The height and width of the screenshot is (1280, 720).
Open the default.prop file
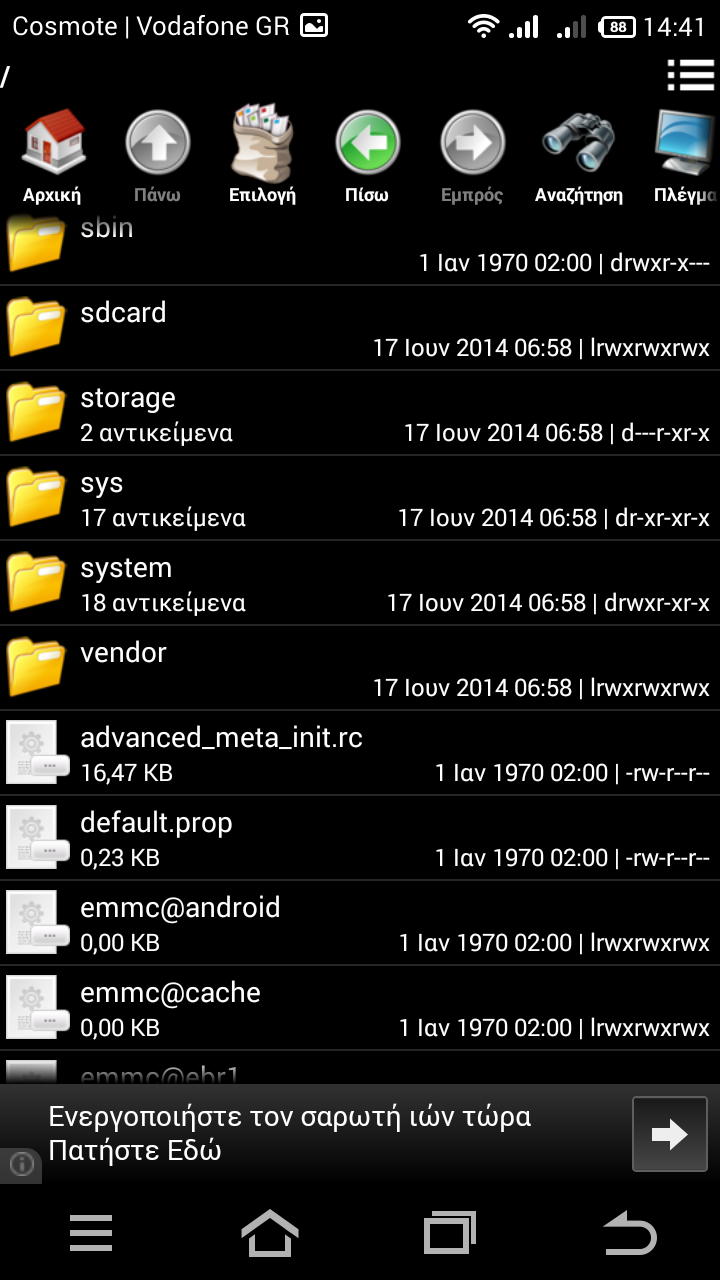(x=360, y=838)
